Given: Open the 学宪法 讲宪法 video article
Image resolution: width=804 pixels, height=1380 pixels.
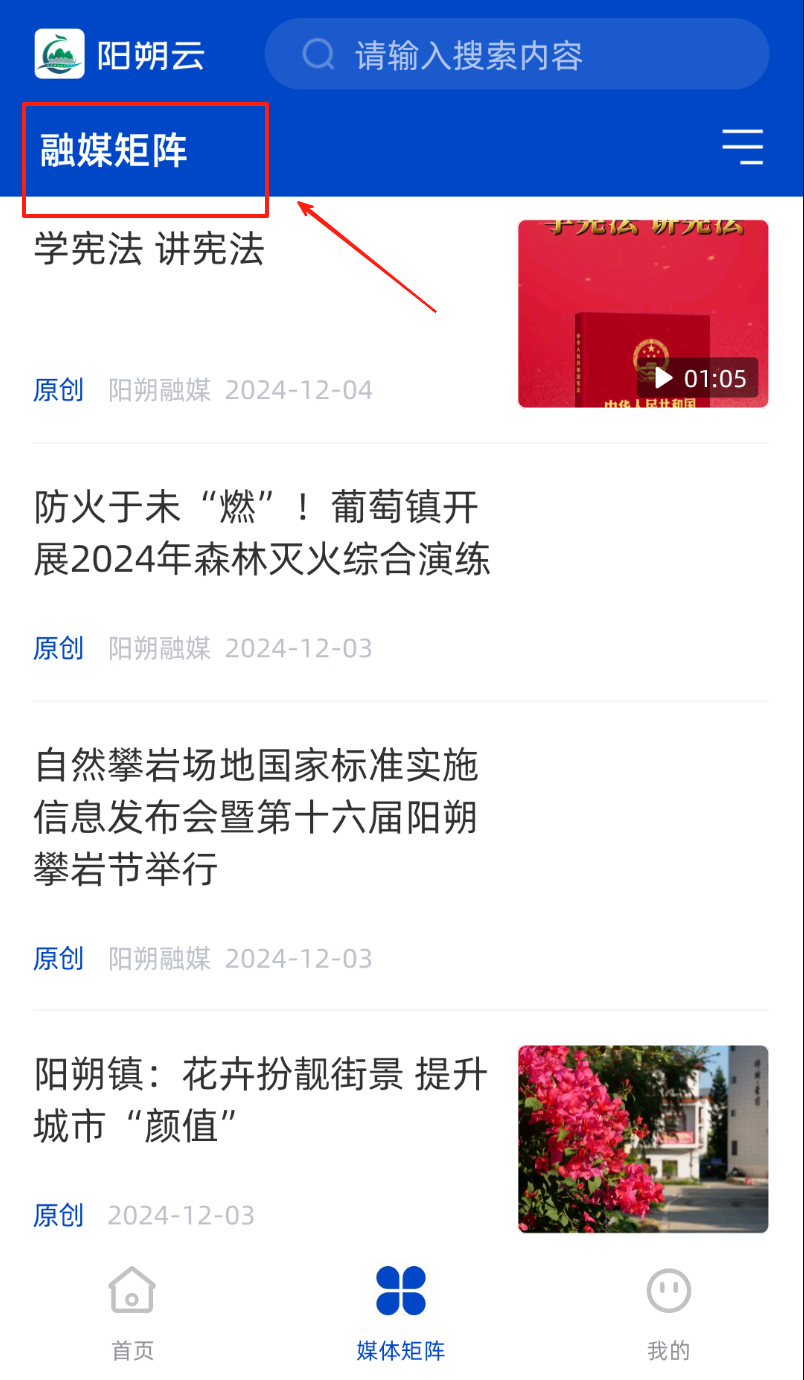Looking at the screenshot, I should point(150,249).
